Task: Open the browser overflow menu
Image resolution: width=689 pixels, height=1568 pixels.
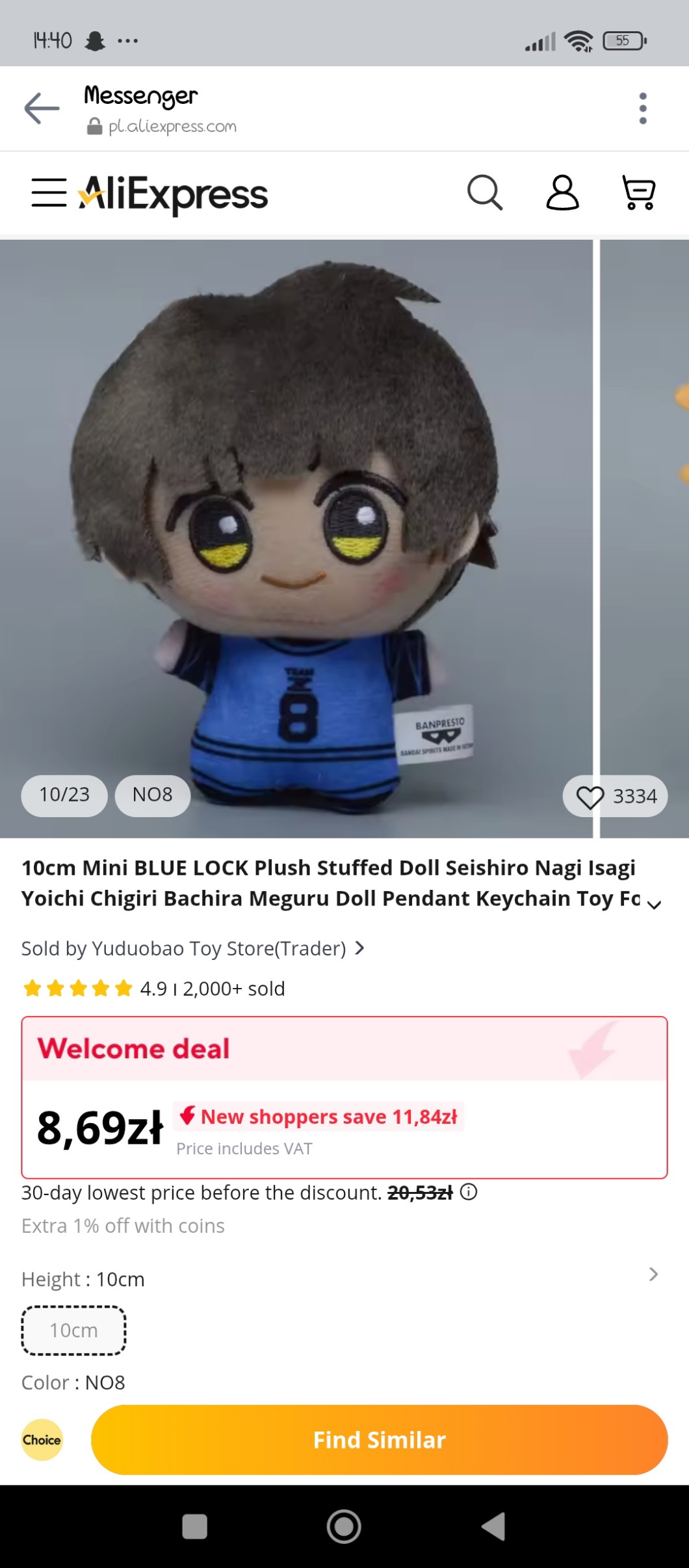Action: click(x=642, y=108)
